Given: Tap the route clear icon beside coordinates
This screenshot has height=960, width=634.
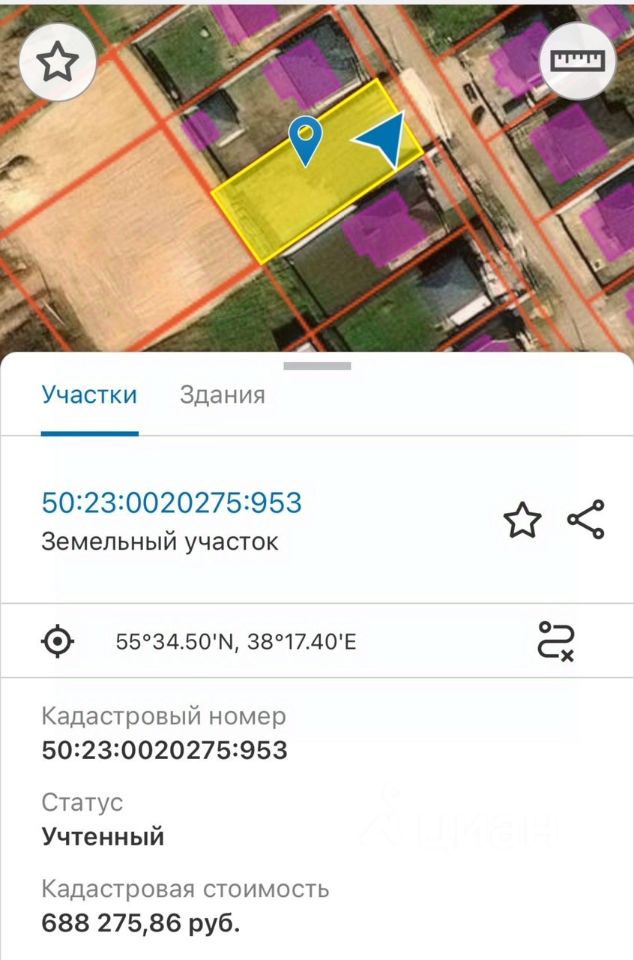Looking at the screenshot, I should [555, 641].
